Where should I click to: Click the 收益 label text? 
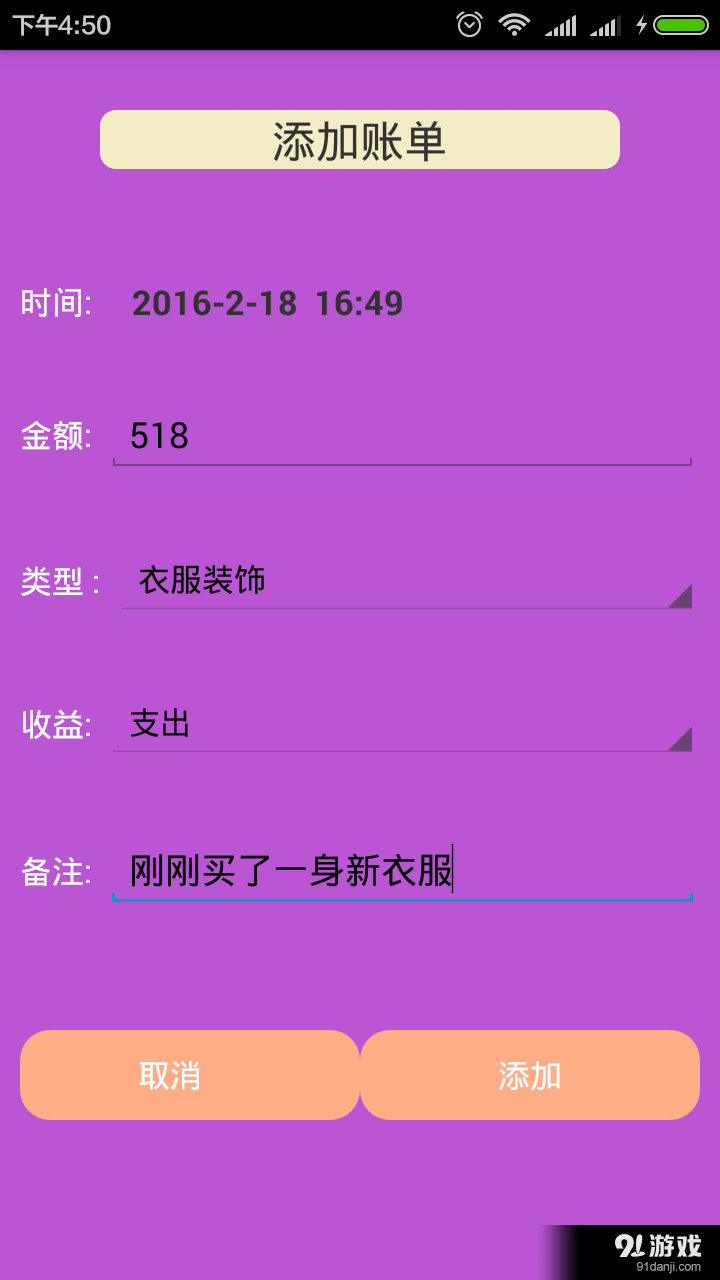click(55, 725)
